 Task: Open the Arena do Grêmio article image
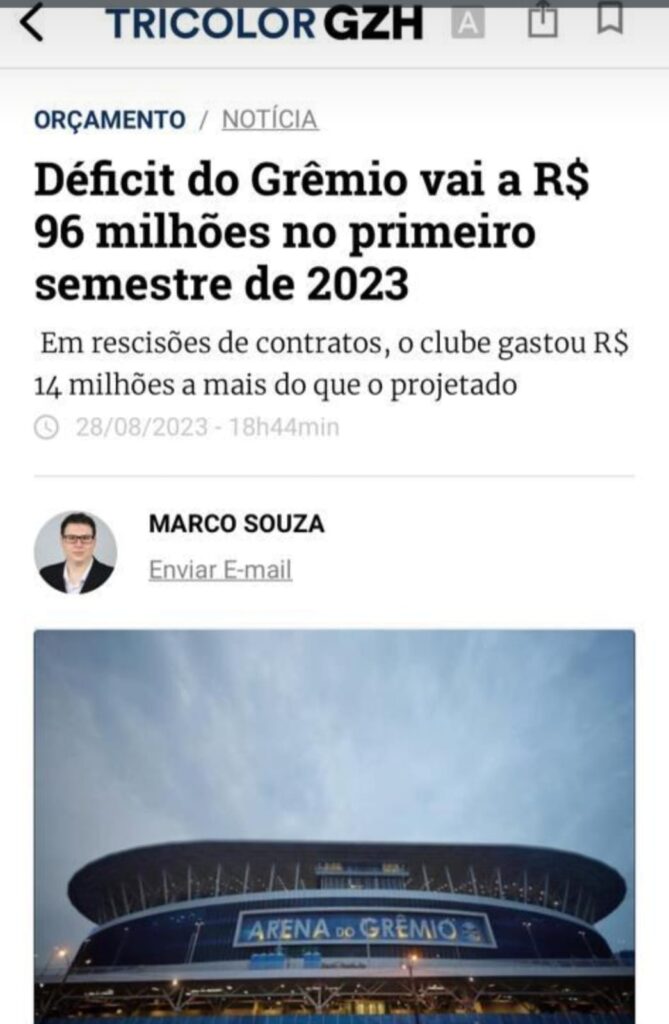(334, 825)
